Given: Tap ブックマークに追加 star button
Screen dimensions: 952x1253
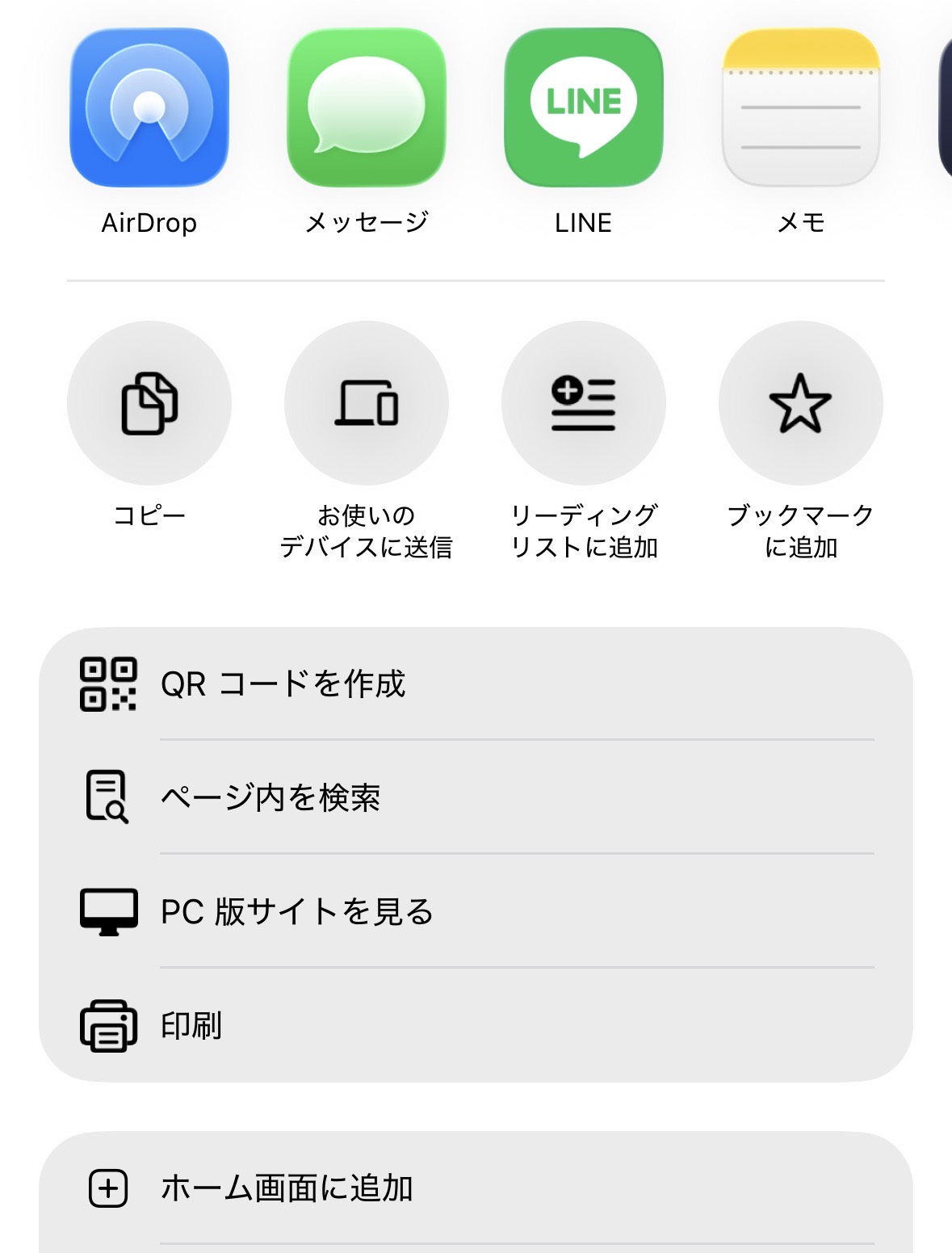Looking at the screenshot, I should point(800,403).
